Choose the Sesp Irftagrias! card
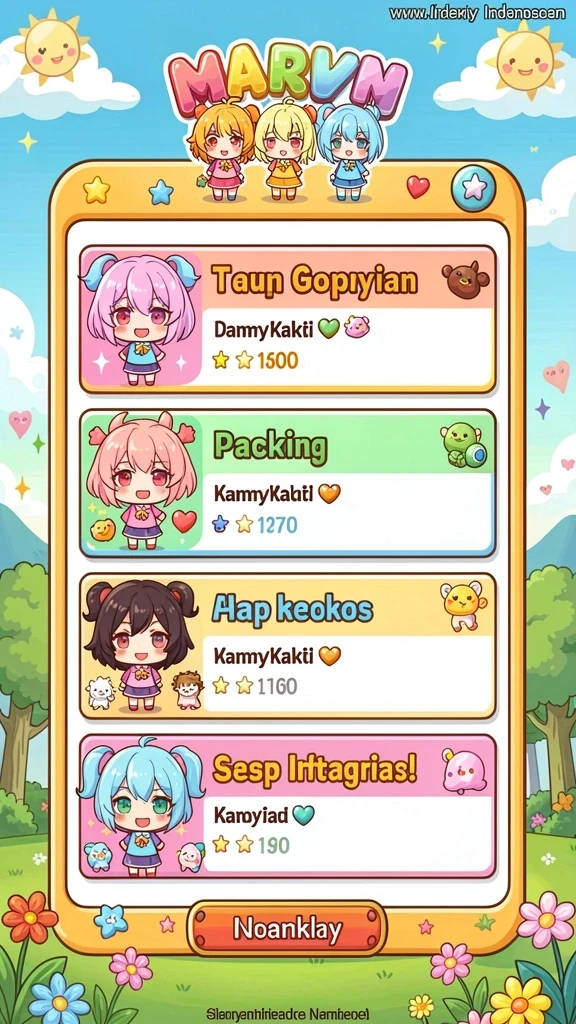This screenshot has width=576, height=1024. [x=288, y=807]
